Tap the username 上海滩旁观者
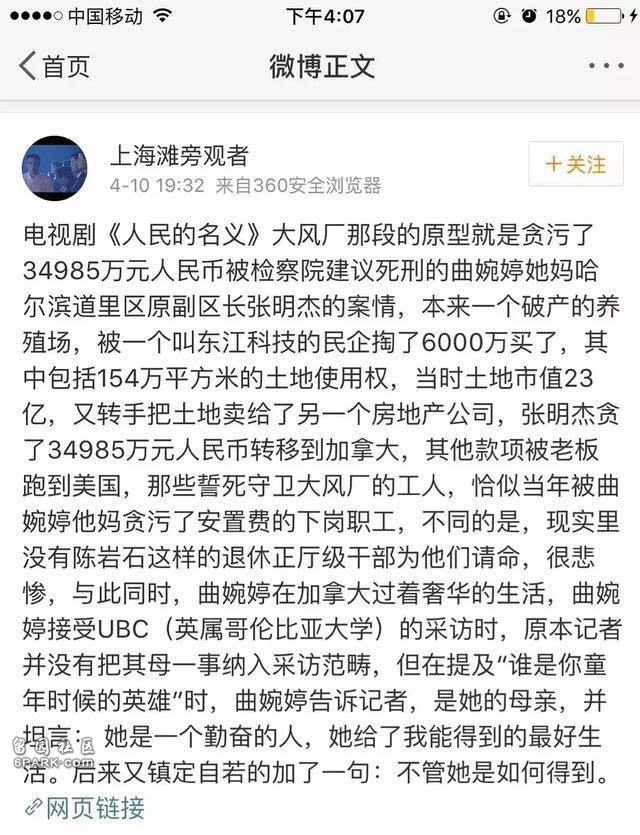The image size is (640, 835). 178,154
